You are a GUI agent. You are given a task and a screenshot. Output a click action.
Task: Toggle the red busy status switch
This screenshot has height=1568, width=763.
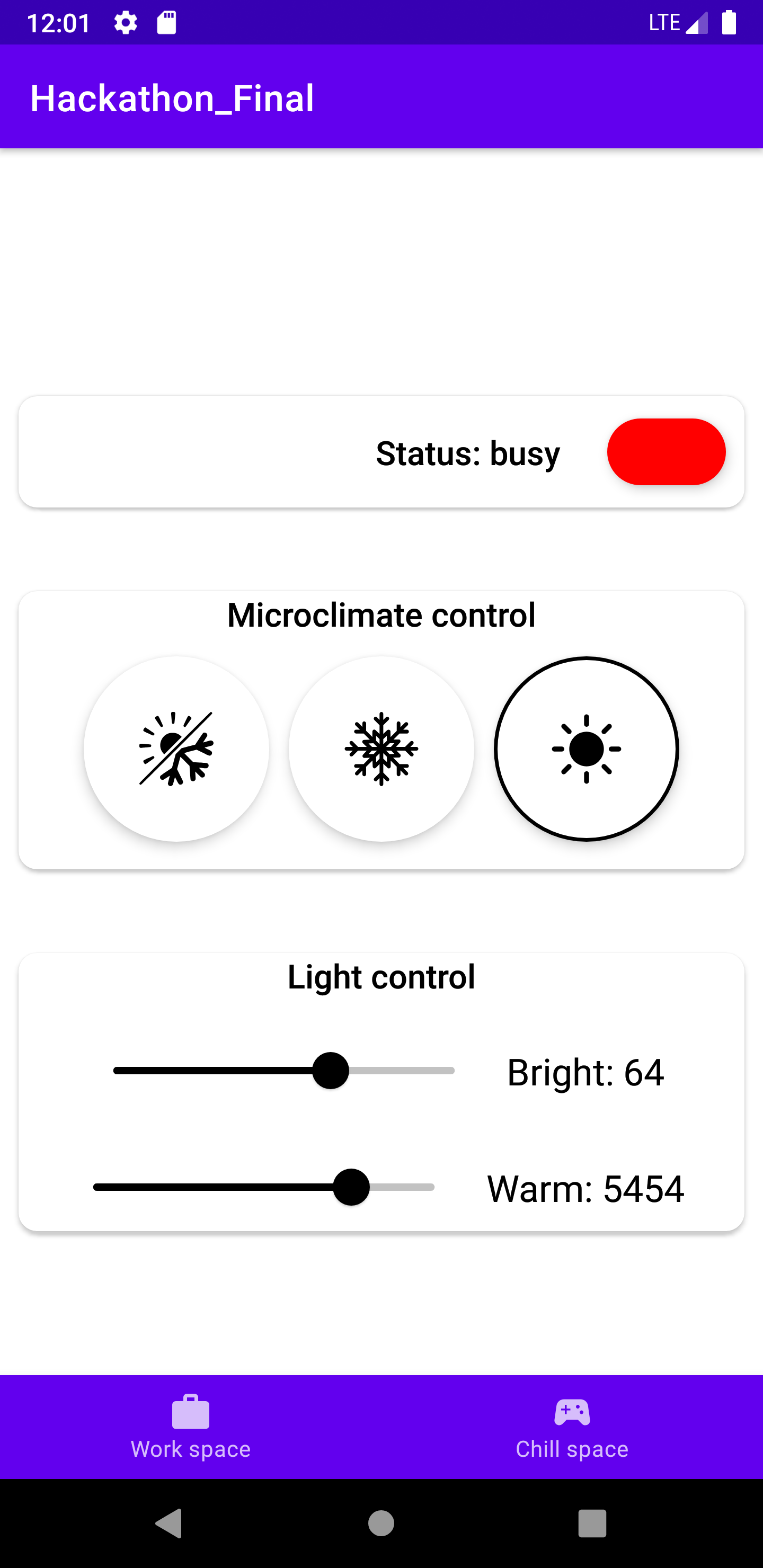[667, 452]
